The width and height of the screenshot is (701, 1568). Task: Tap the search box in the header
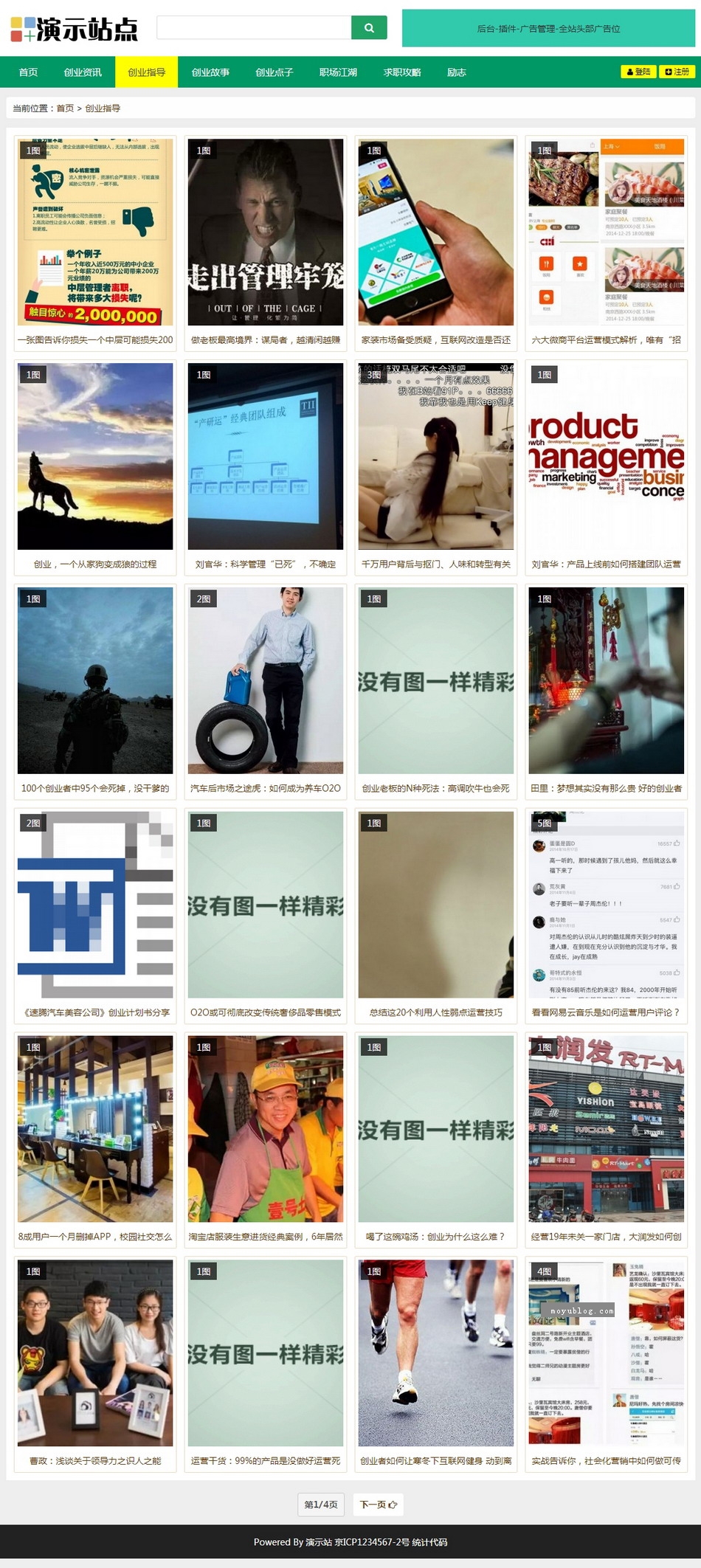(x=254, y=28)
